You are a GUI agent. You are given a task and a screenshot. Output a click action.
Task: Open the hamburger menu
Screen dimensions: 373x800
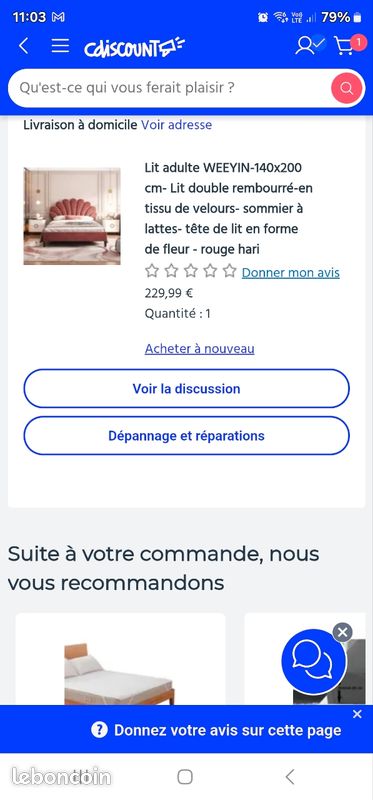point(60,46)
